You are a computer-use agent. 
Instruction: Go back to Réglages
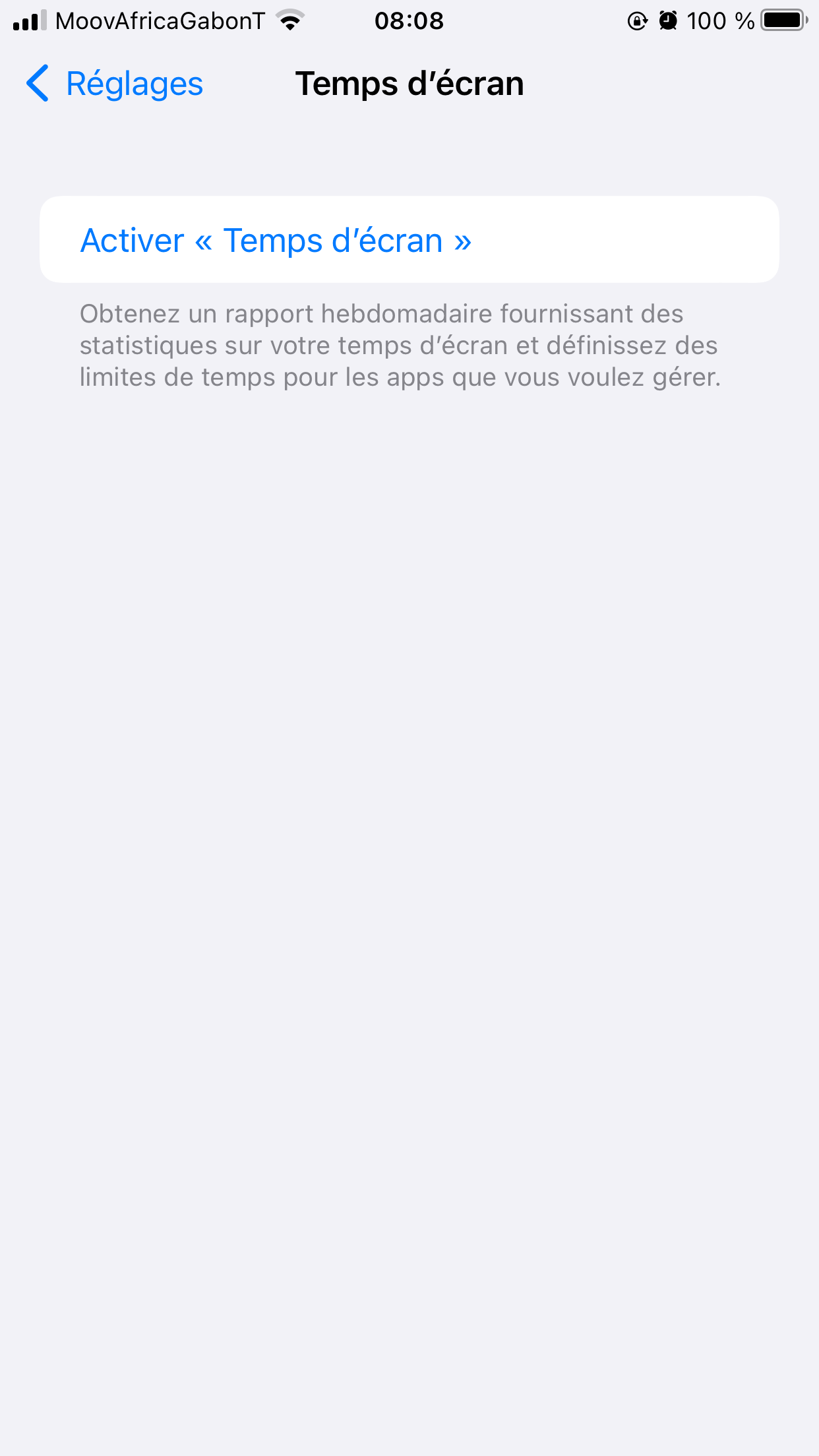[115, 84]
